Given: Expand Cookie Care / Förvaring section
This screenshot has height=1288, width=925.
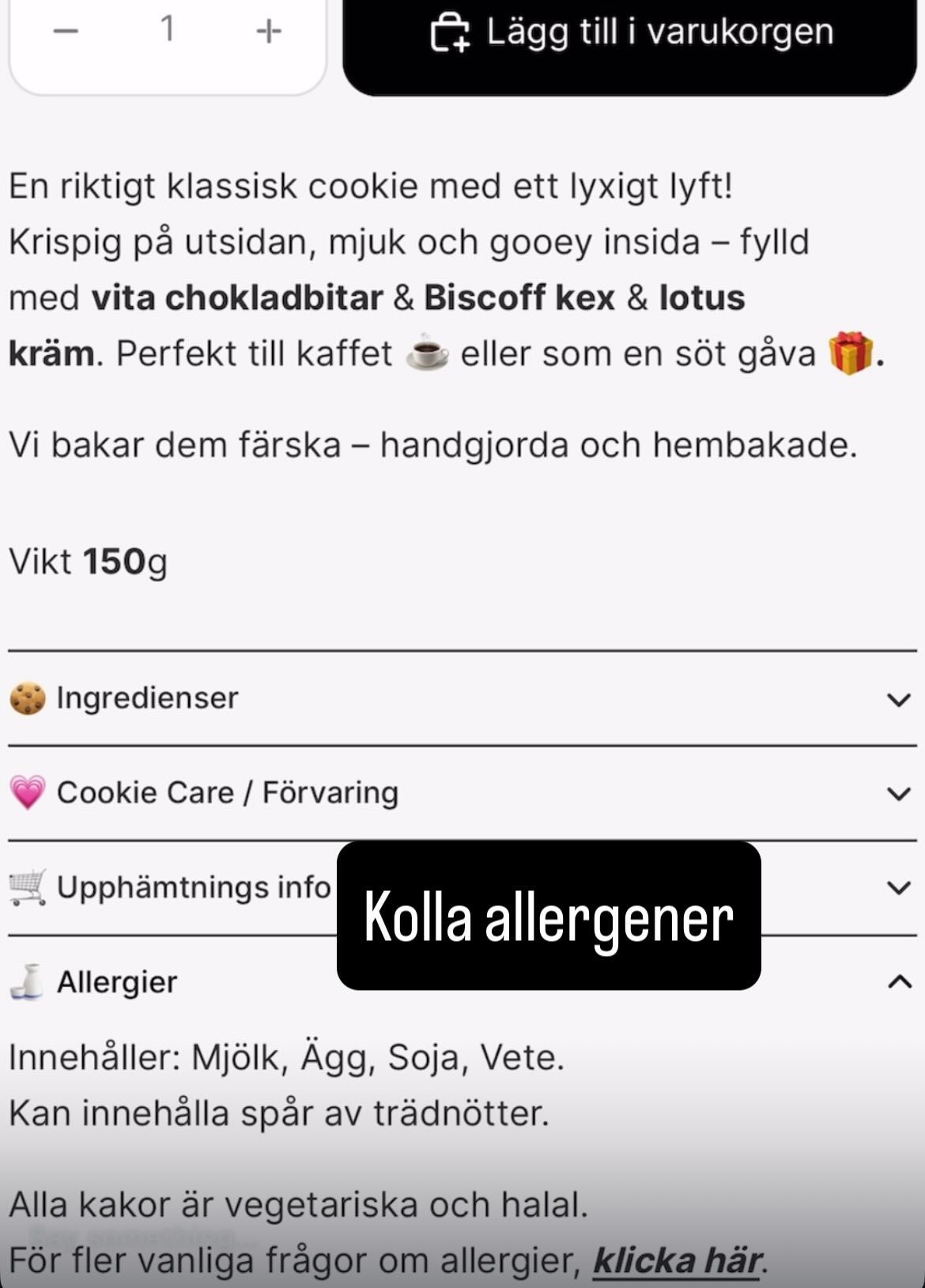Looking at the screenshot, I should [462, 793].
